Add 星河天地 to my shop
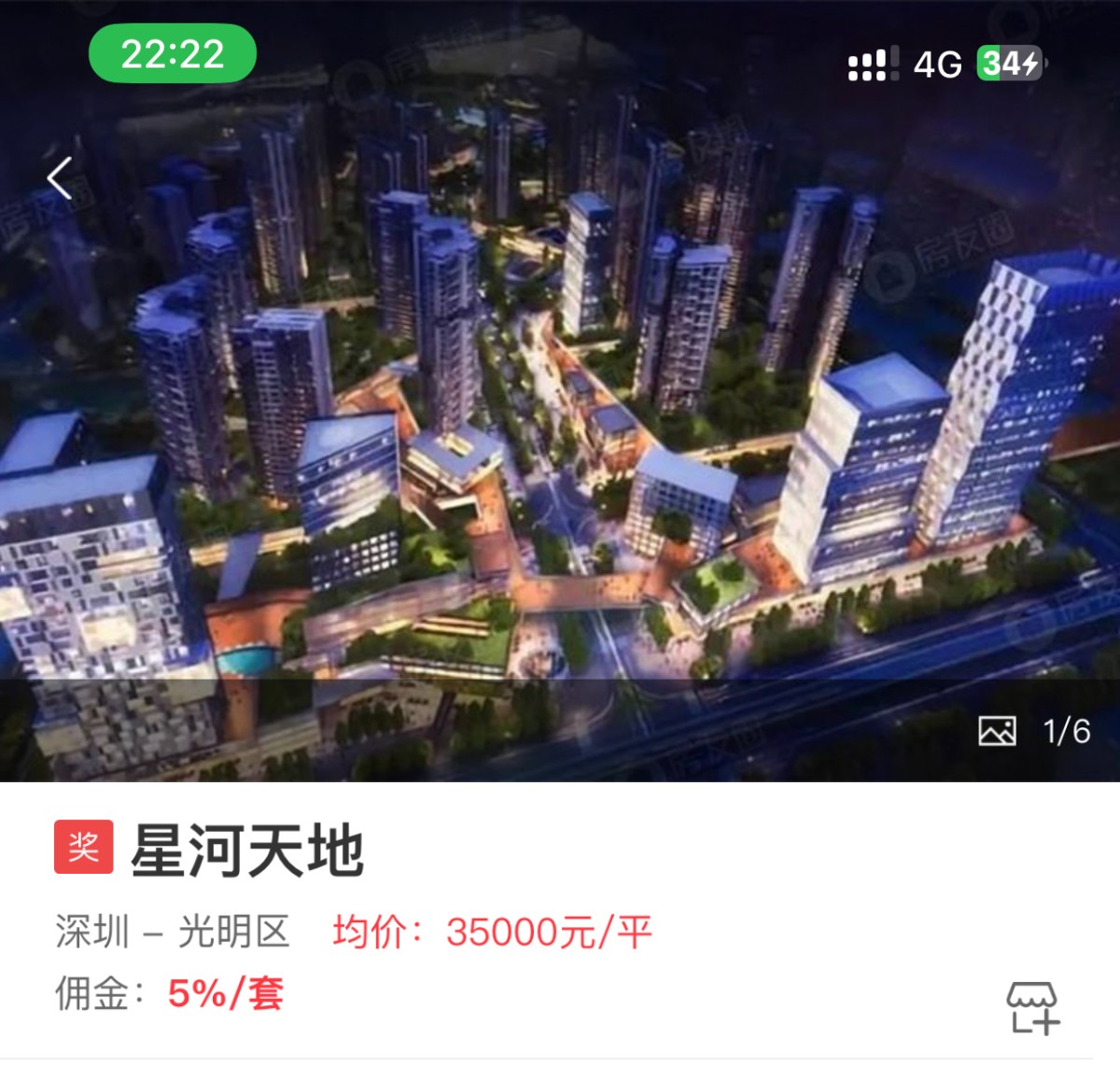Image resolution: width=1120 pixels, height=1067 pixels. pyautogui.click(x=1032, y=1008)
